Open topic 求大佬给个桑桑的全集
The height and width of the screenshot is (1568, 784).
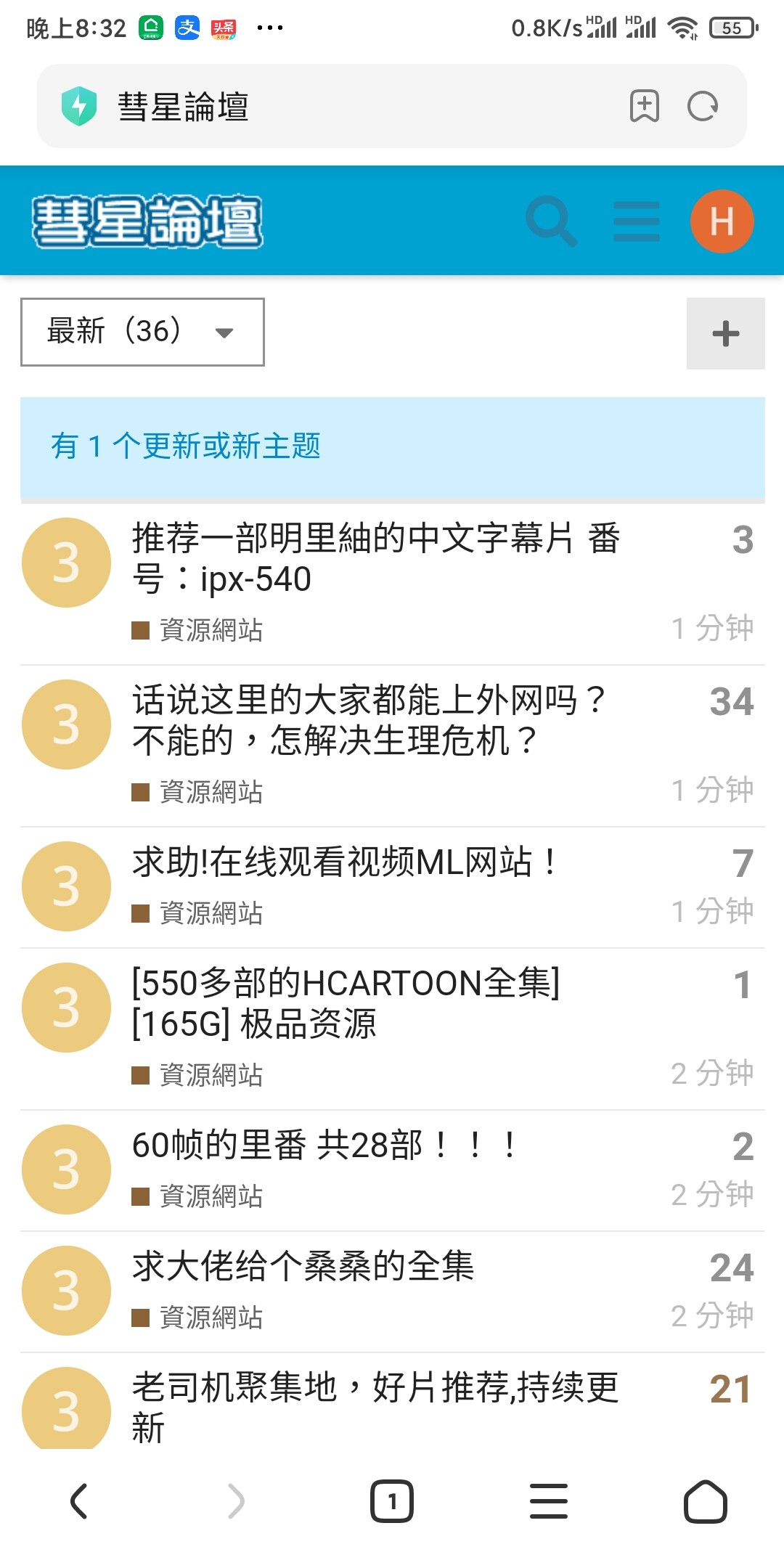point(303,1267)
